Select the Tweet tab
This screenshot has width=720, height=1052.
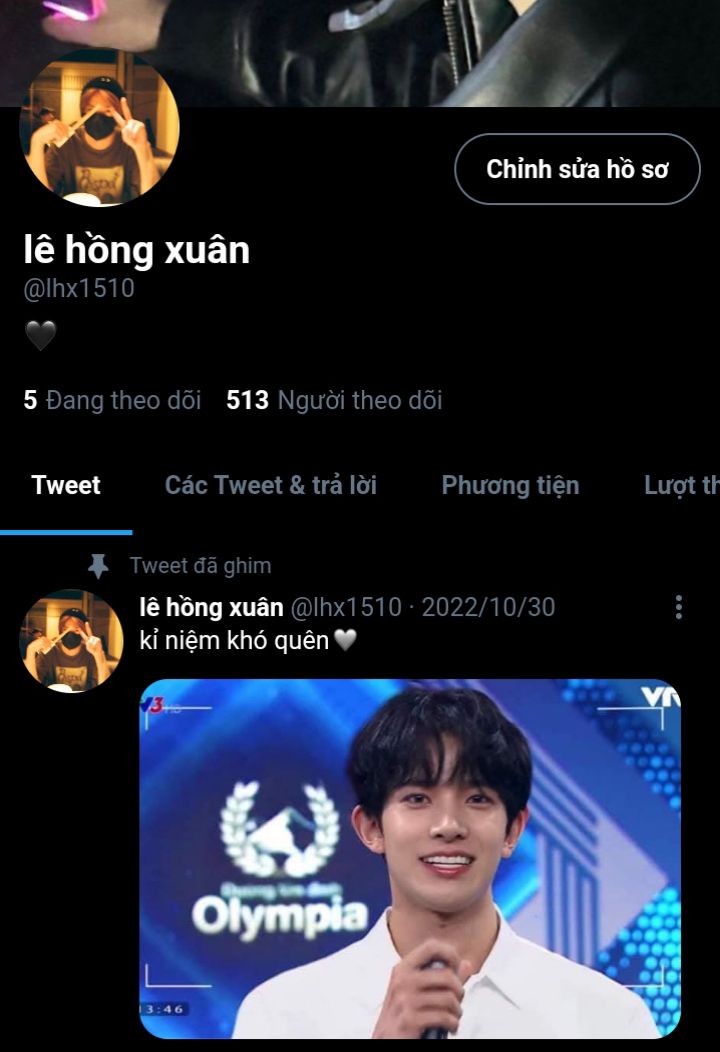[66, 486]
